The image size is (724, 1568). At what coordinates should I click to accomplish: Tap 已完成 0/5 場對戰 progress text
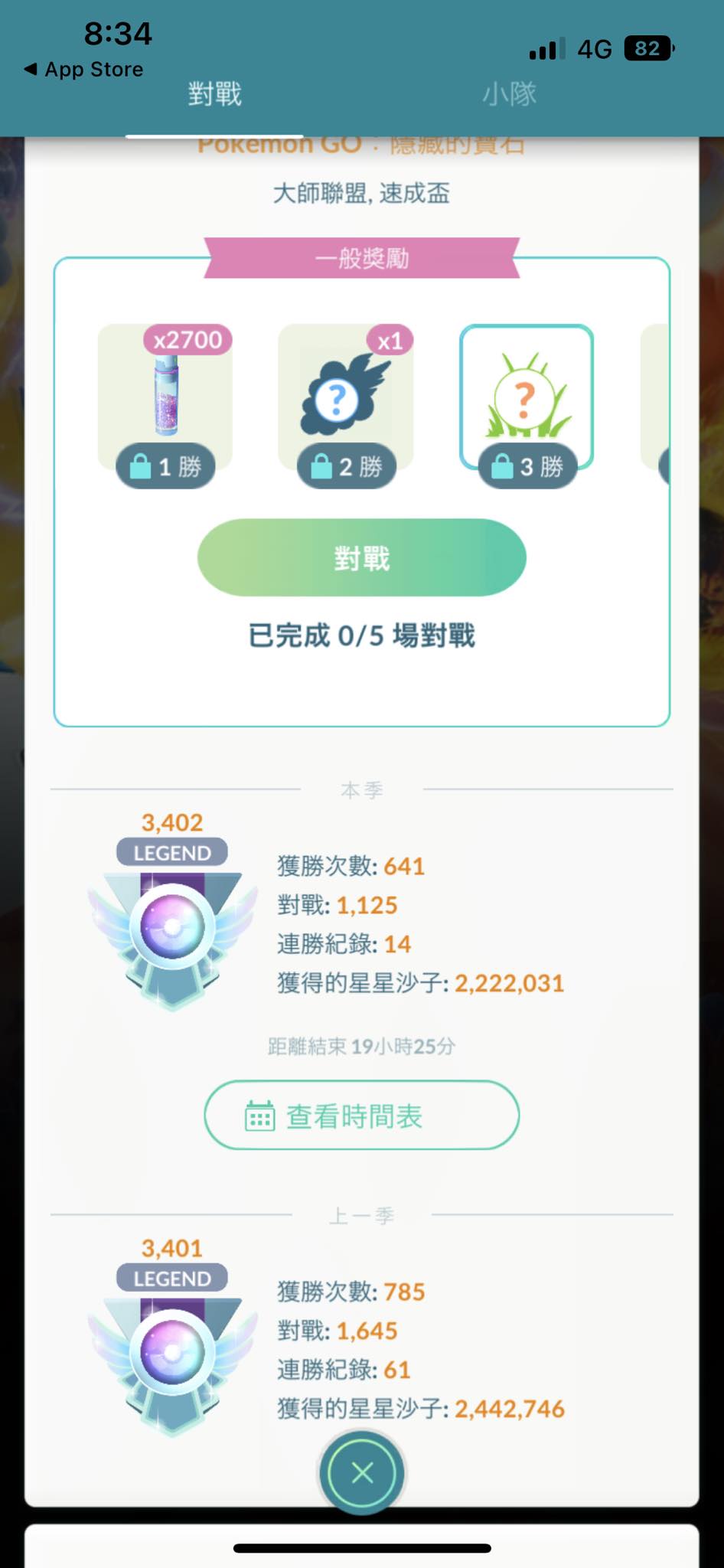(x=360, y=635)
